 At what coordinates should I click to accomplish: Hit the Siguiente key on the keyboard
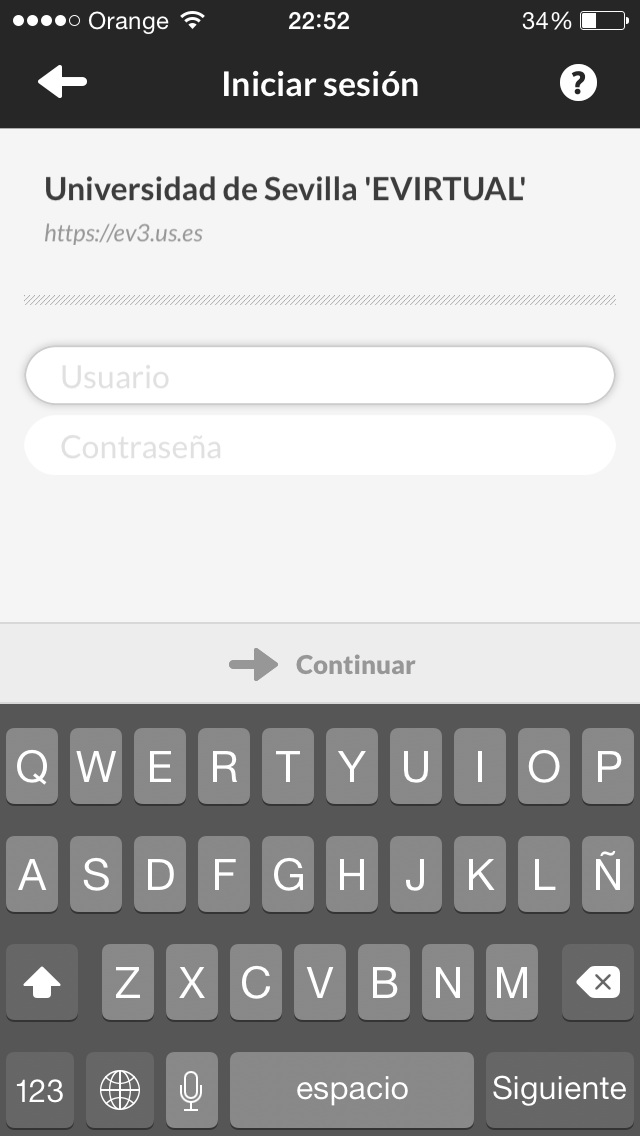pyautogui.click(x=559, y=1089)
